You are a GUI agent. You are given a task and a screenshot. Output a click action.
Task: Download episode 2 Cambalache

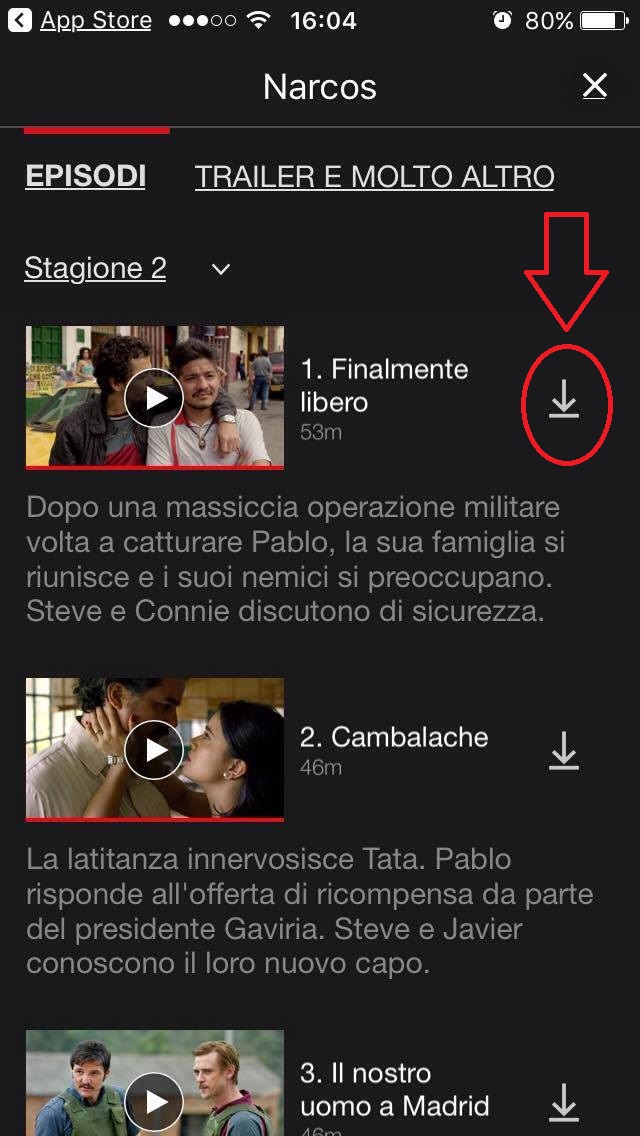tap(564, 751)
